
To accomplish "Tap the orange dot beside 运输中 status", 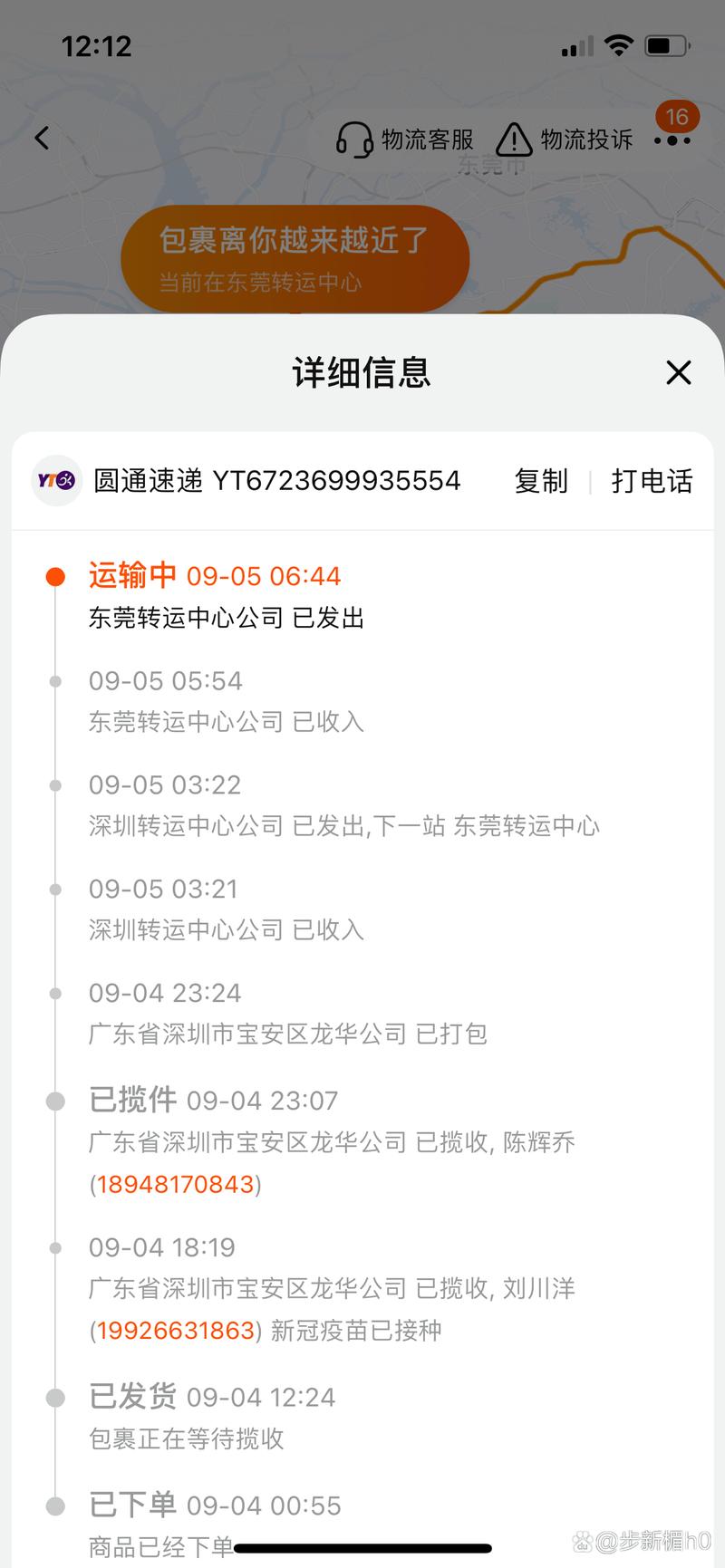I will pyautogui.click(x=56, y=575).
